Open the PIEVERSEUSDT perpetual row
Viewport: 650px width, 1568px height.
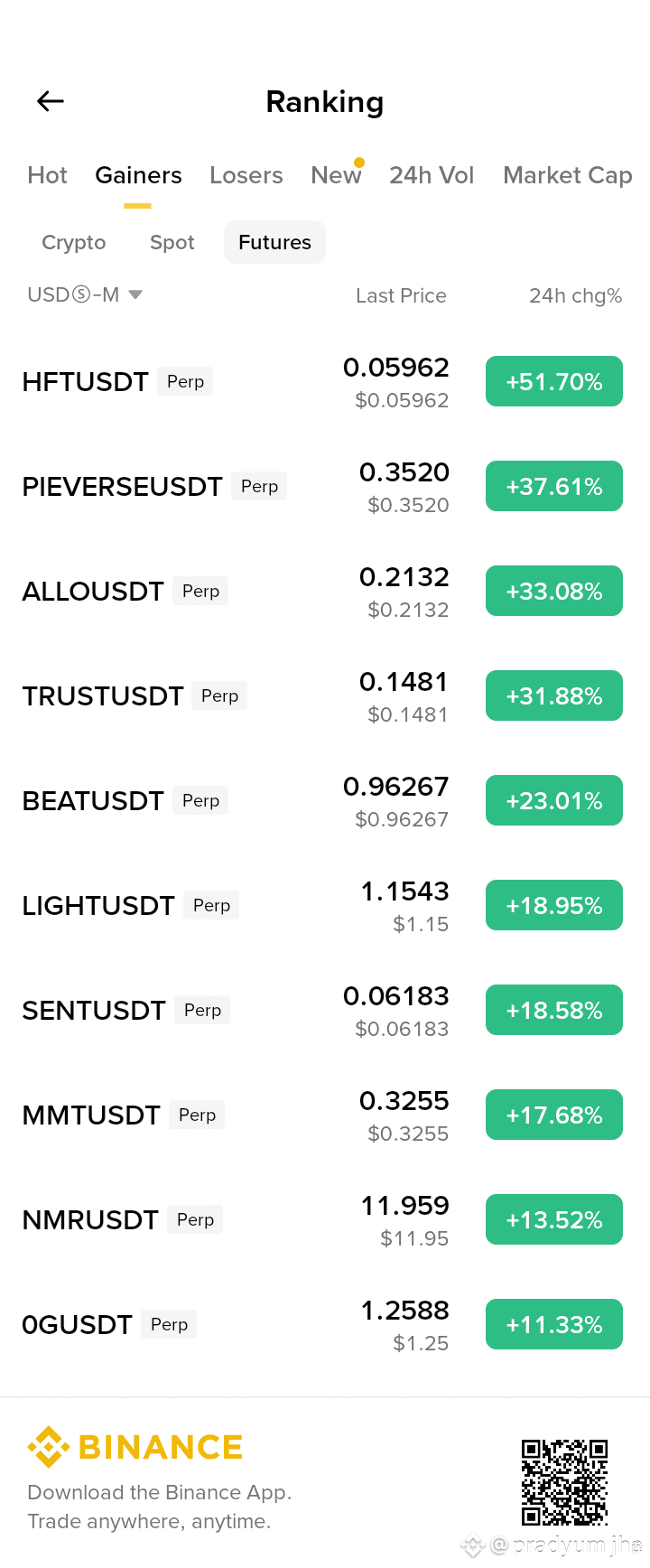[325, 486]
